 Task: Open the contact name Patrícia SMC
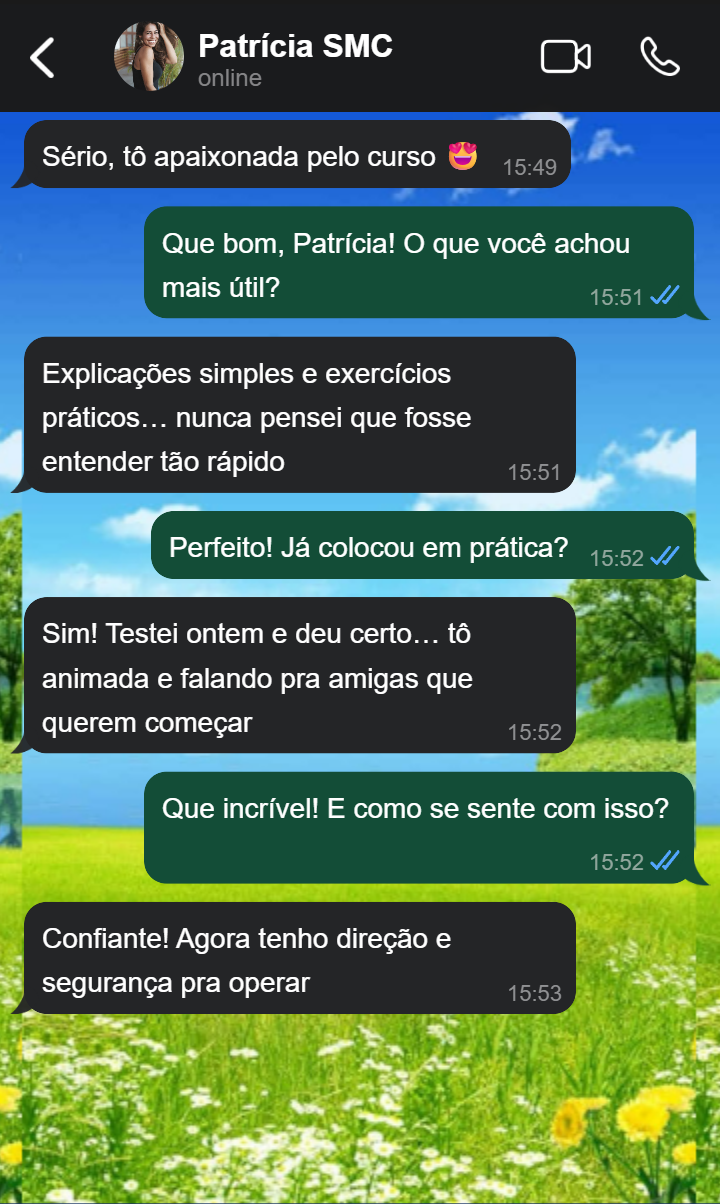click(296, 45)
